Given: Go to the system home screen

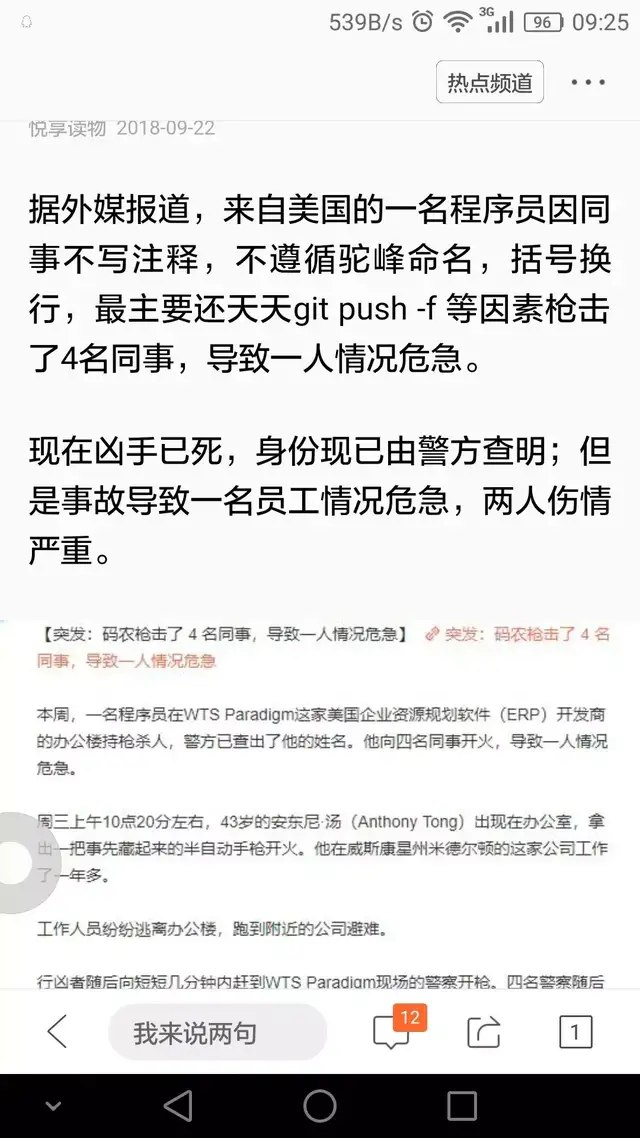Looking at the screenshot, I should pos(320,1106).
